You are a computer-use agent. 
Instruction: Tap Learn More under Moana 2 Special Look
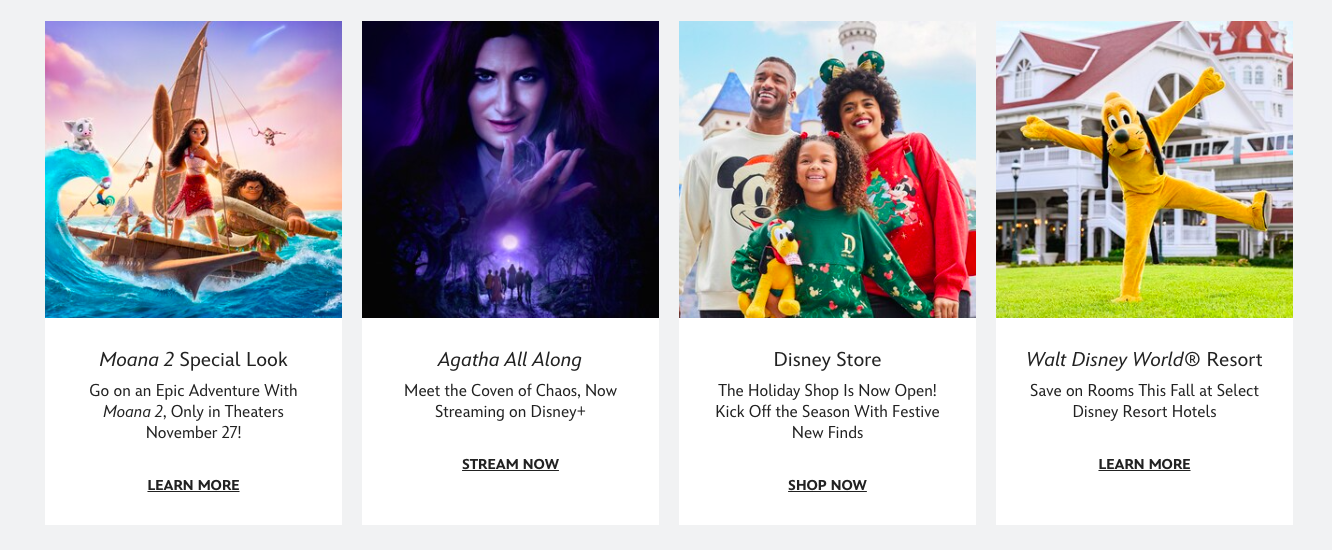[193, 485]
